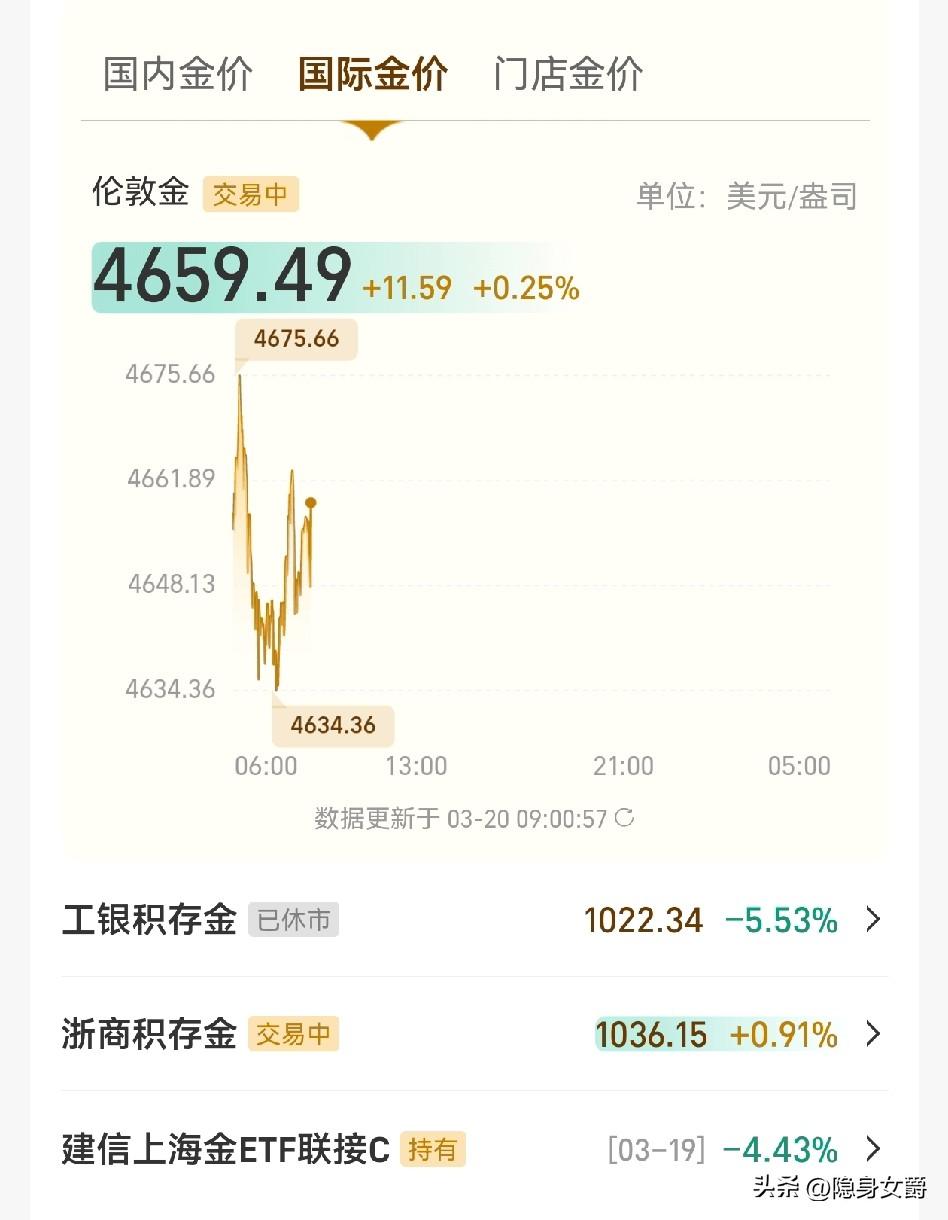948x1220 pixels.
Task: Open 浙商积存金 details using the arrow
Action: point(873,1035)
